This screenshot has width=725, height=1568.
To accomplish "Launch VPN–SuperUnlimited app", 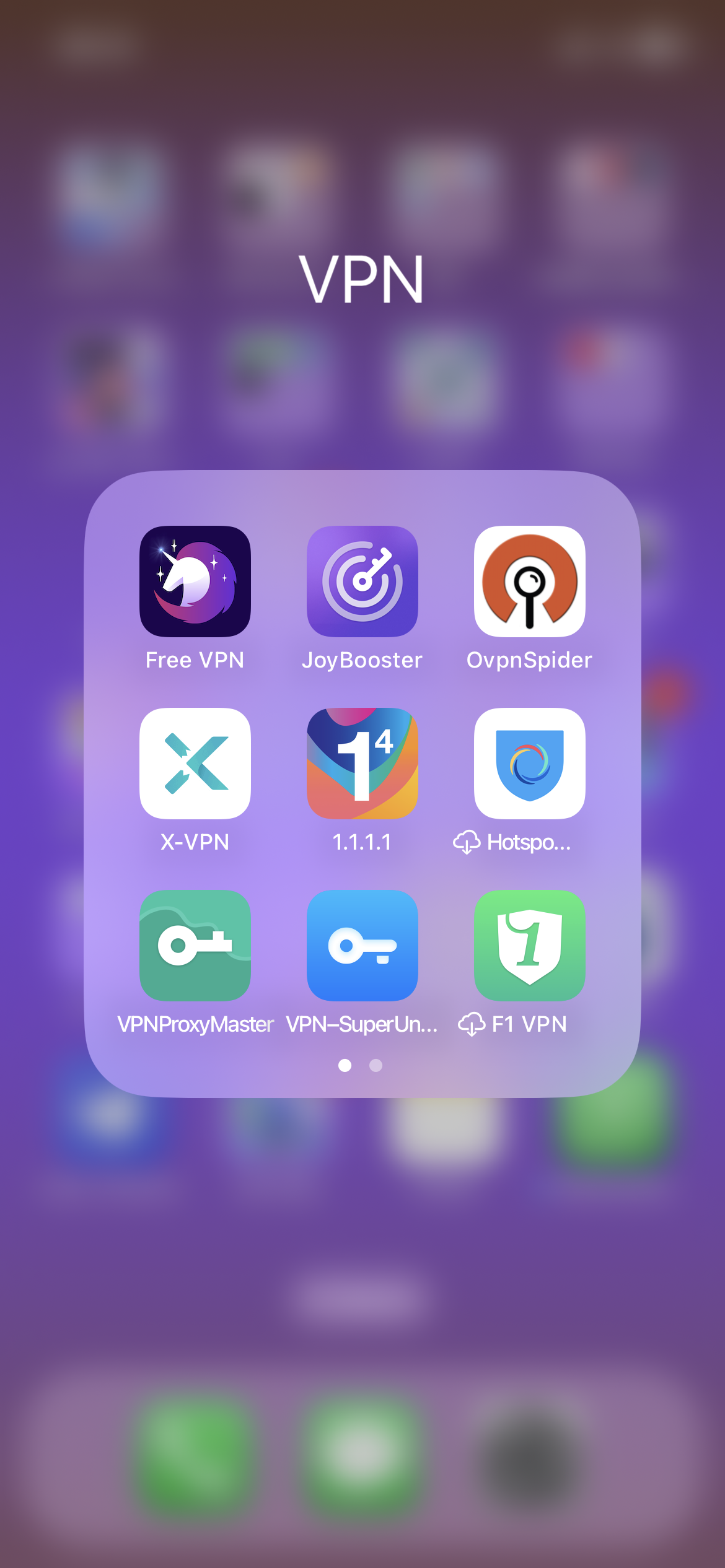I will [x=362, y=945].
